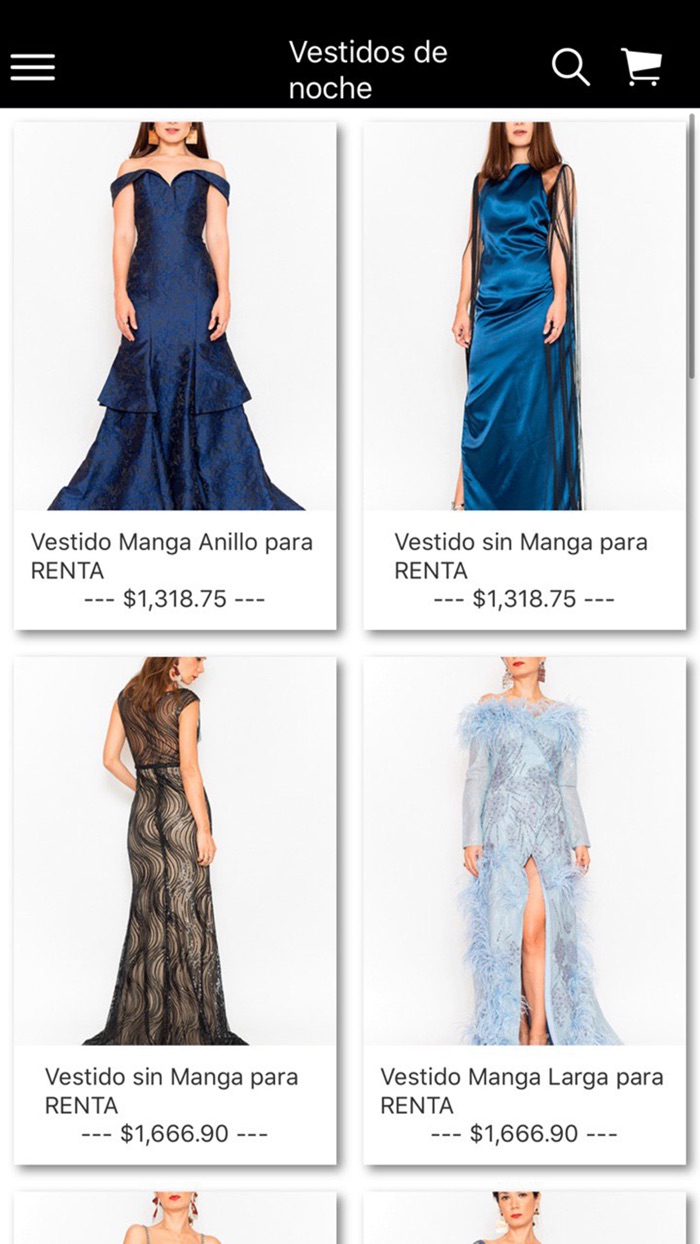Open the black lace Vestido sin Manga card
The width and height of the screenshot is (700, 1244).
(x=175, y=911)
